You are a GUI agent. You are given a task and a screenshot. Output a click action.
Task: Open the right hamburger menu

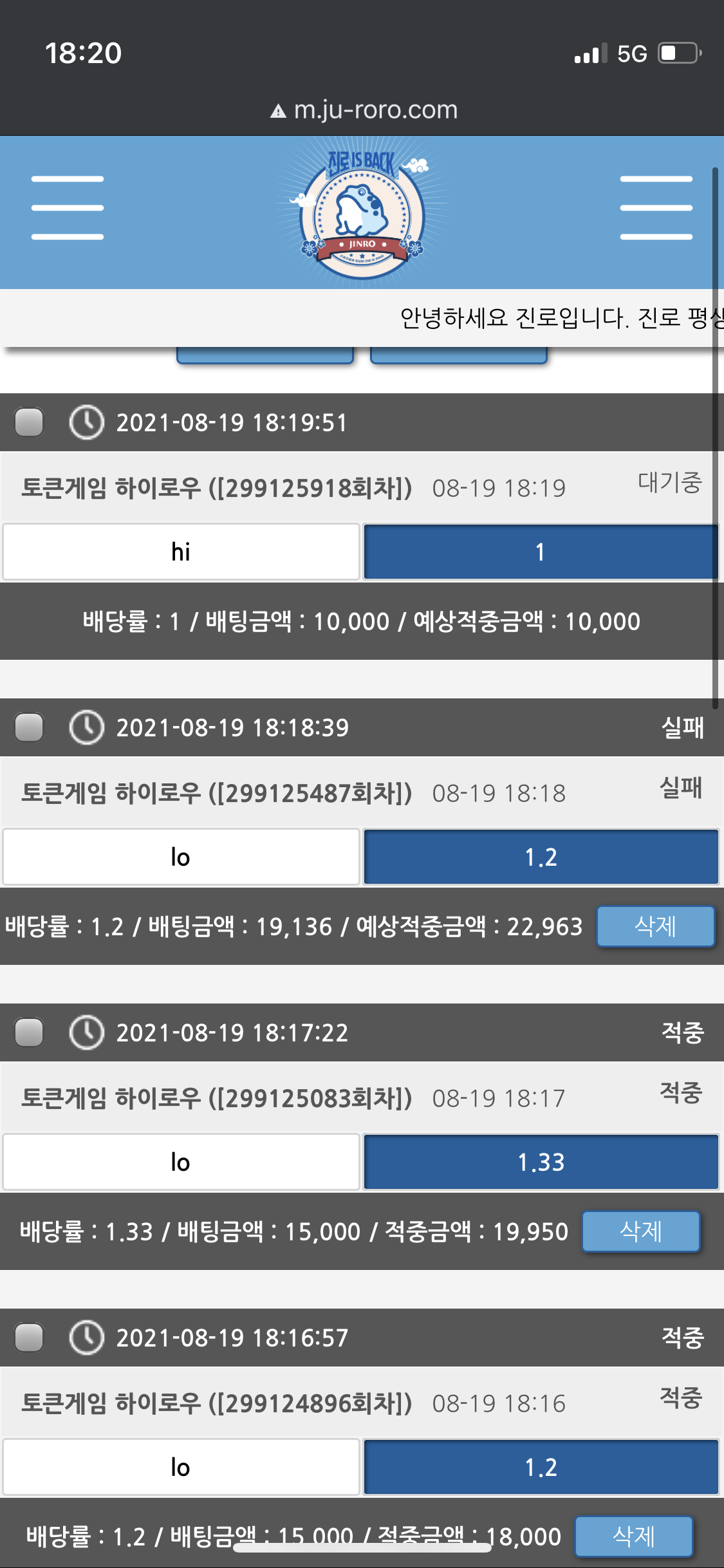click(656, 208)
